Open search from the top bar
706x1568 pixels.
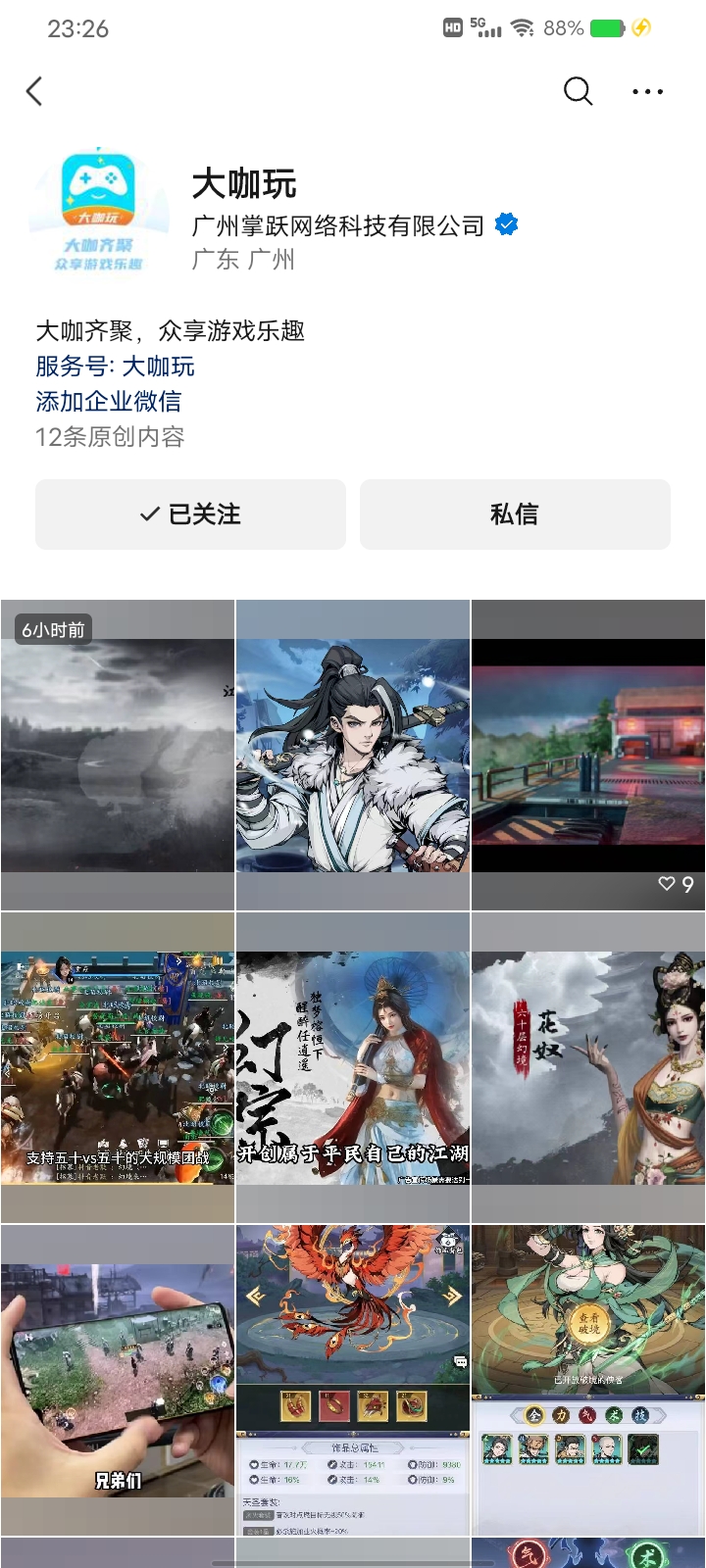[x=578, y=92]
